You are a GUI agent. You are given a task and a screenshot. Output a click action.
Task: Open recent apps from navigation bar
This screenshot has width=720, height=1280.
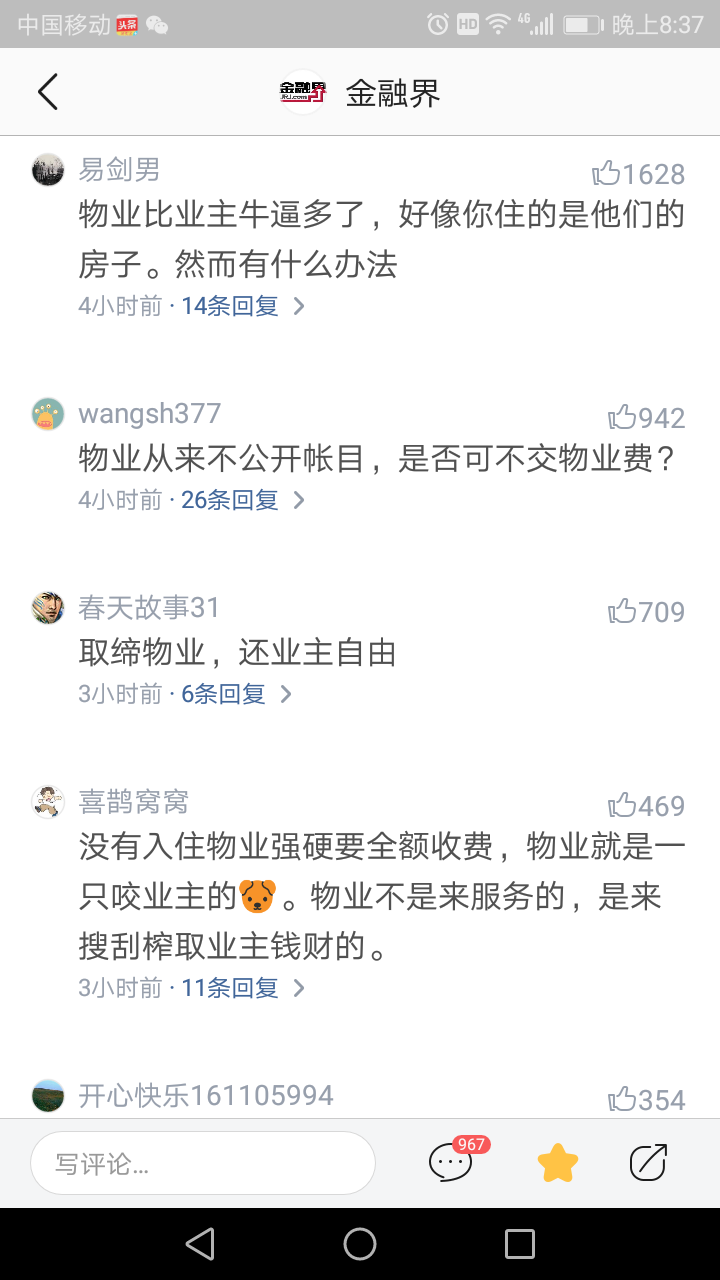(x=520, y=1244)
